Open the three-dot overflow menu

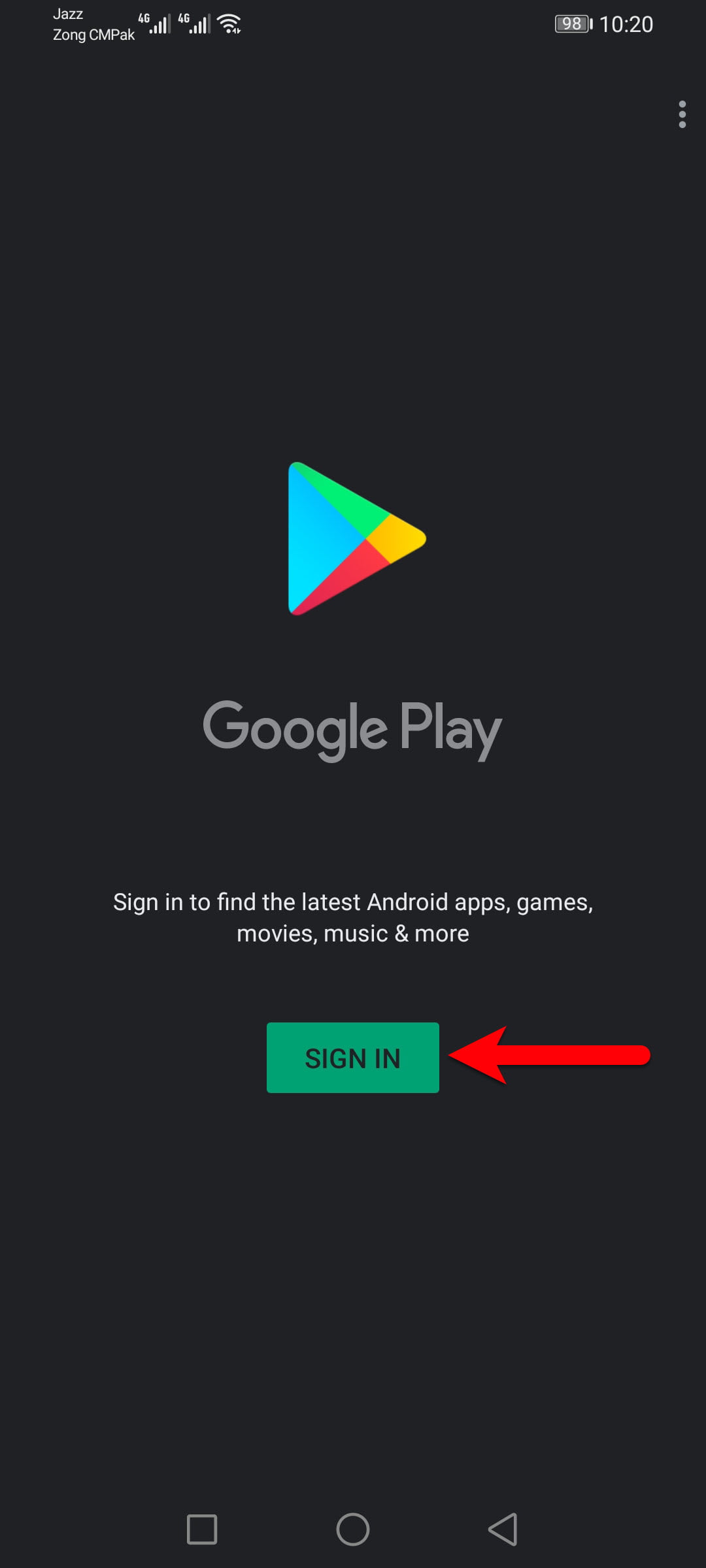[x=682, y=114]
